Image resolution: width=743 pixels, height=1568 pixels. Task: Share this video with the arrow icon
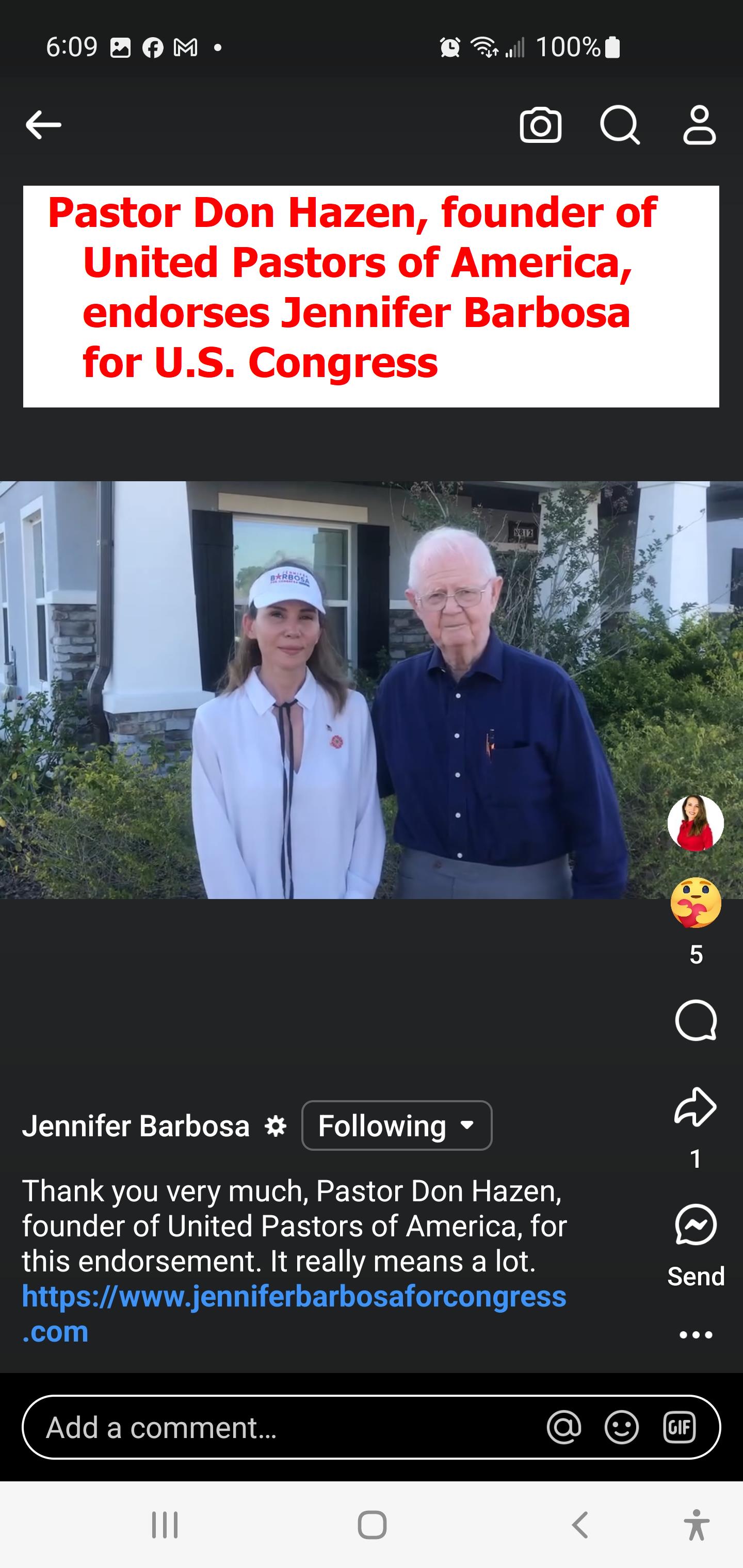696,1106
